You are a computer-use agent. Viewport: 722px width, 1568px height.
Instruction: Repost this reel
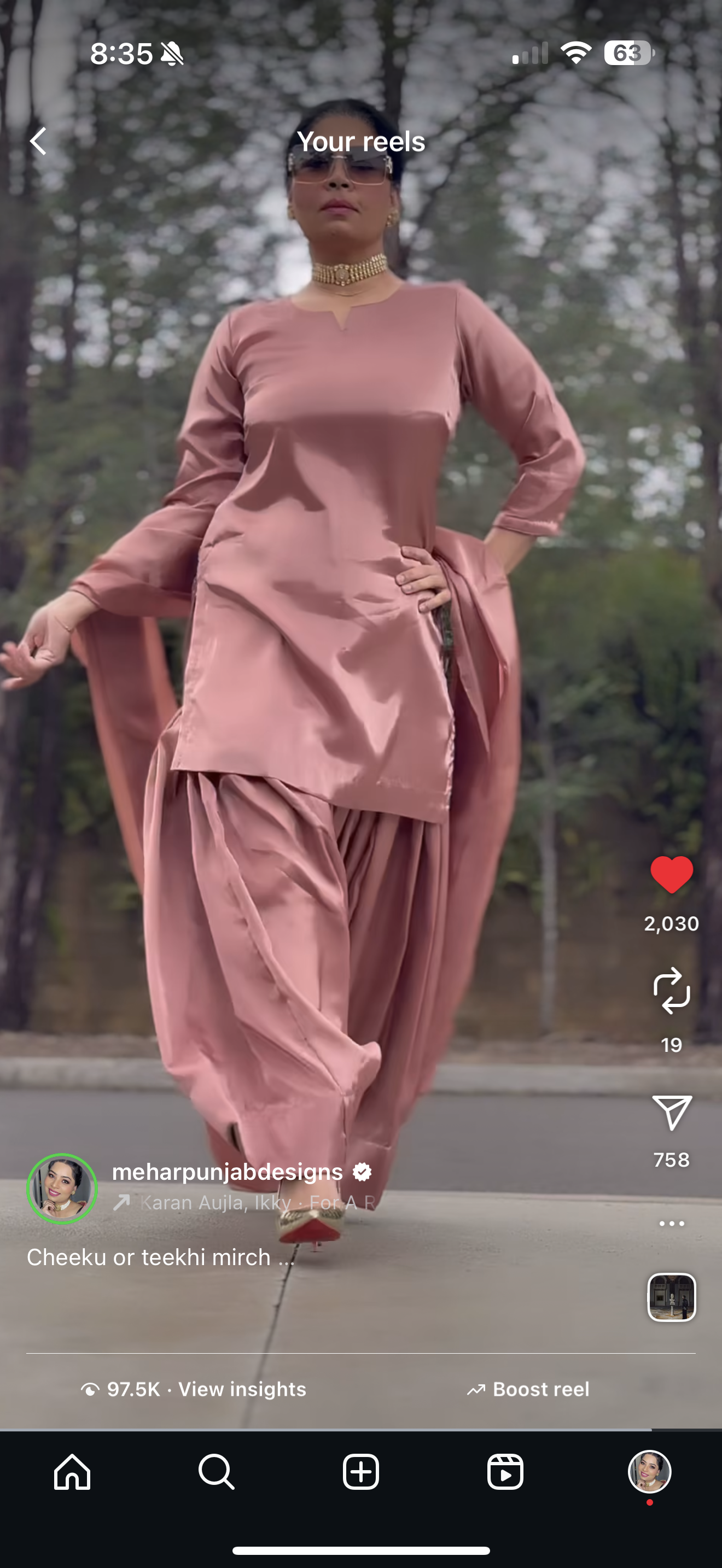pos(672,990)
